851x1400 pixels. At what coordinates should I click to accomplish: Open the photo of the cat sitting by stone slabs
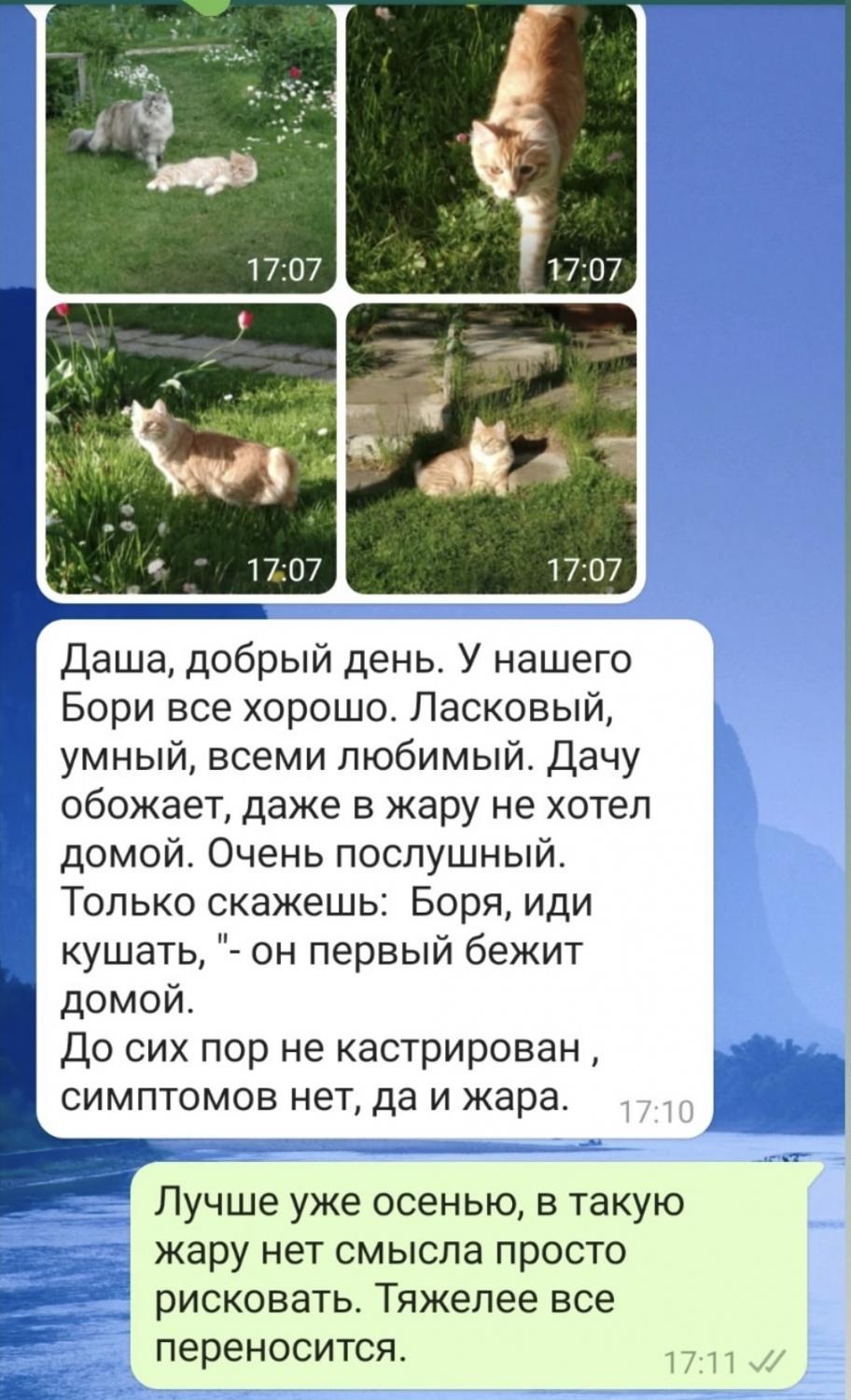[x=491, y=448]
